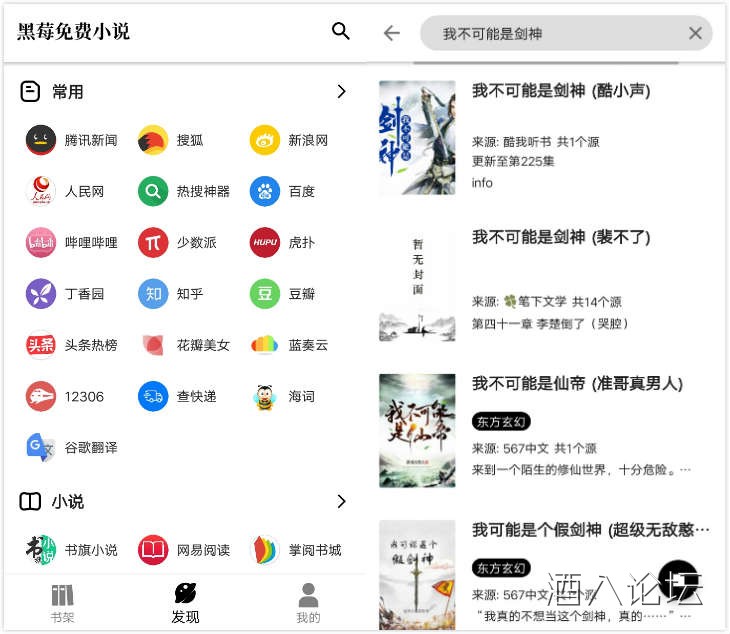Switch to the 我的 tab

click(308, 603)
